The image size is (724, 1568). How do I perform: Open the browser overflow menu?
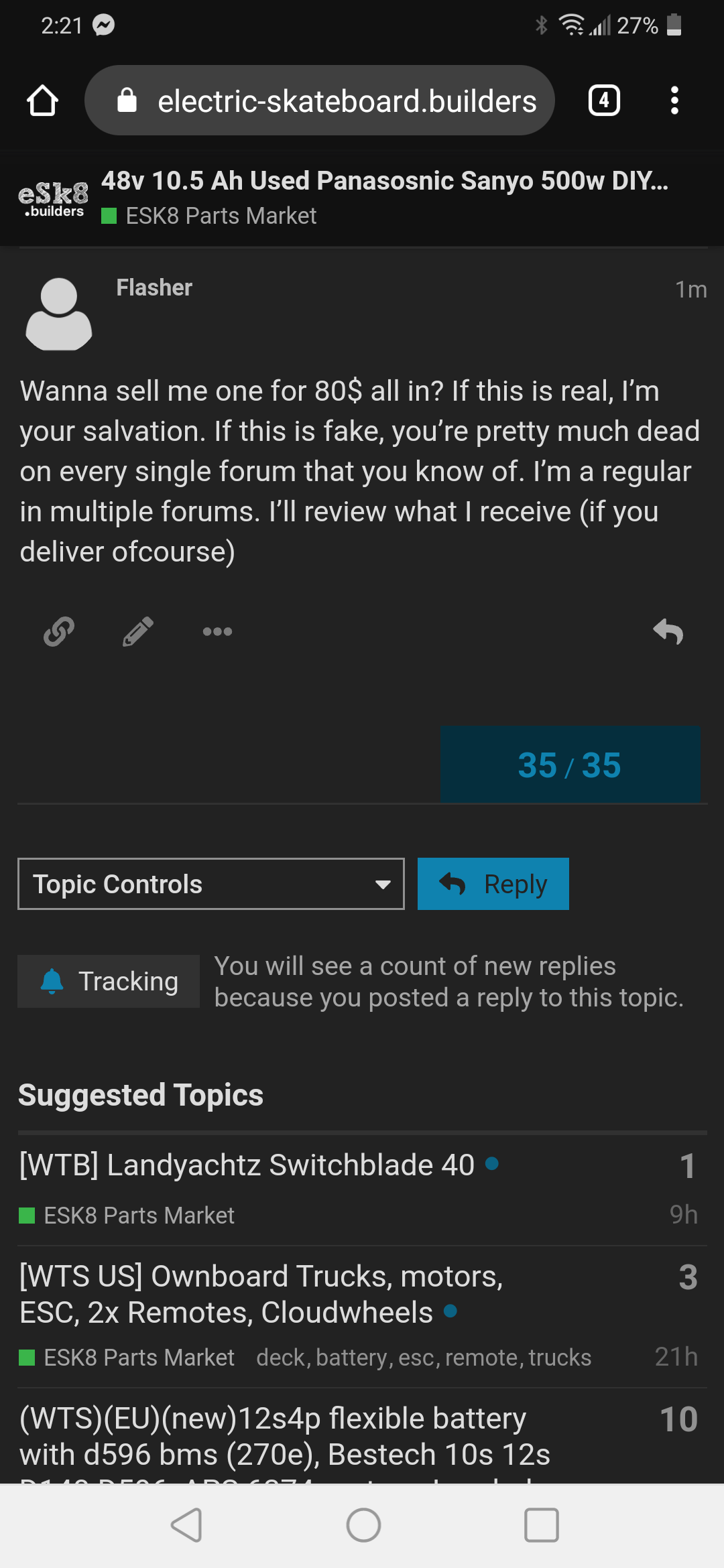click(x=674, y=101)
